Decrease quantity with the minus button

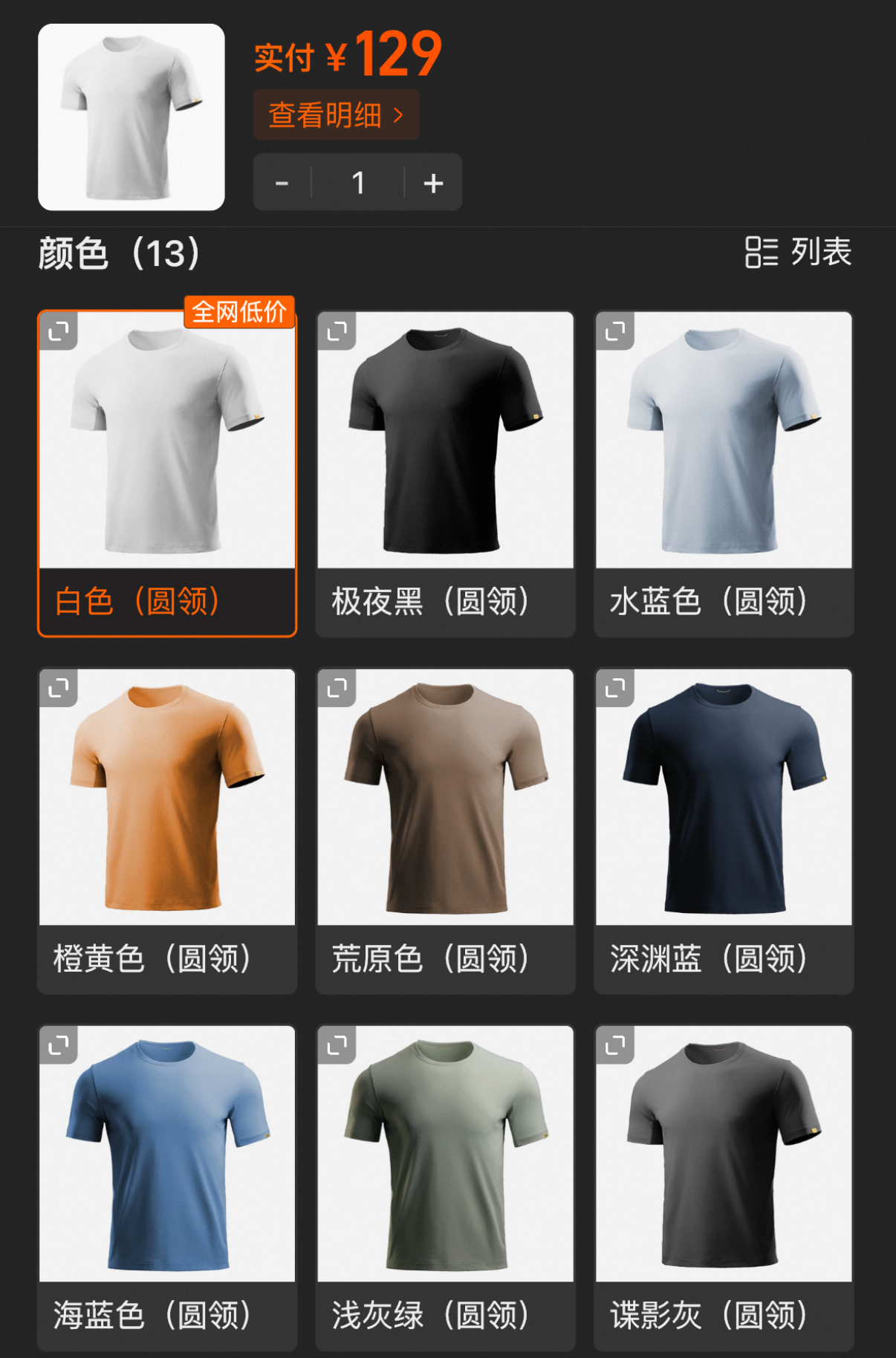coord(282,183)
